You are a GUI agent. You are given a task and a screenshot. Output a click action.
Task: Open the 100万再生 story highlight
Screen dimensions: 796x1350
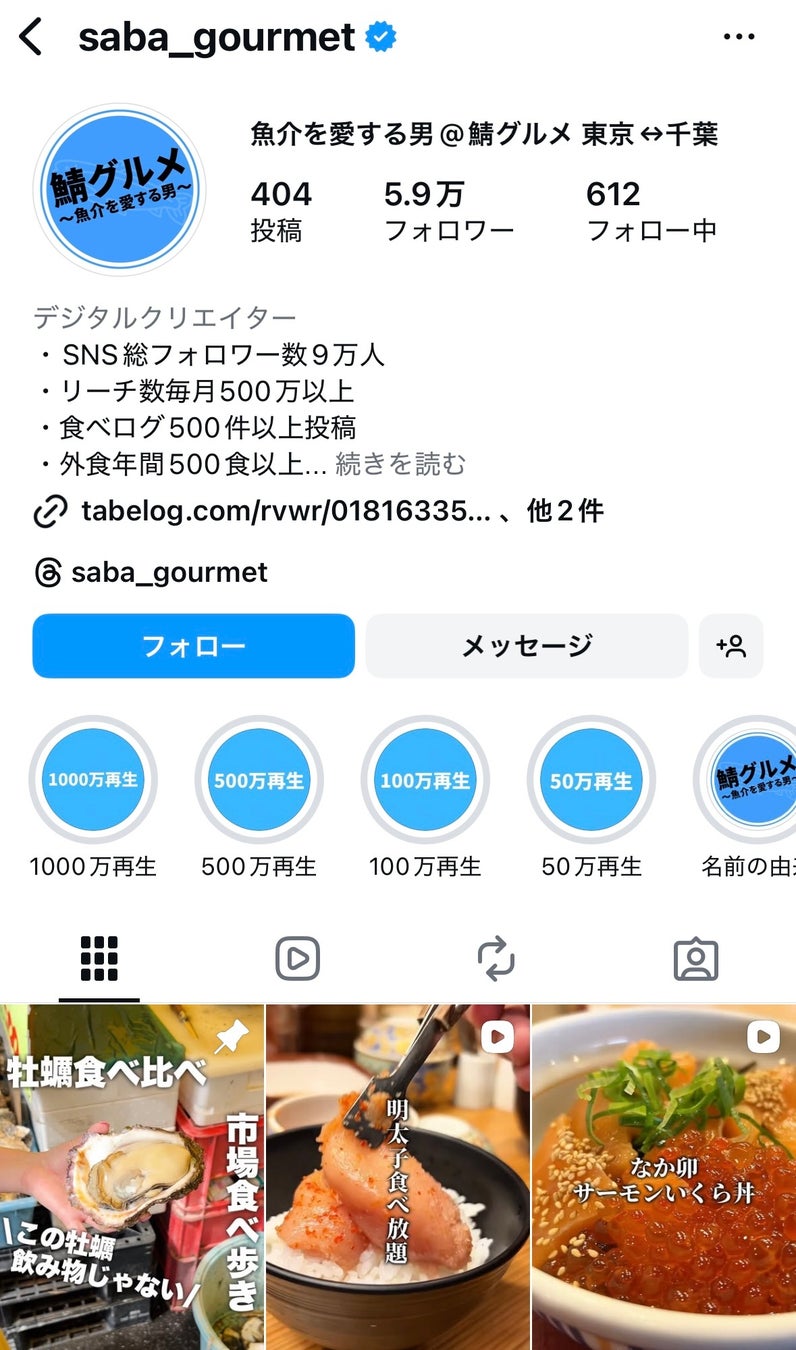tap(425, 781)
